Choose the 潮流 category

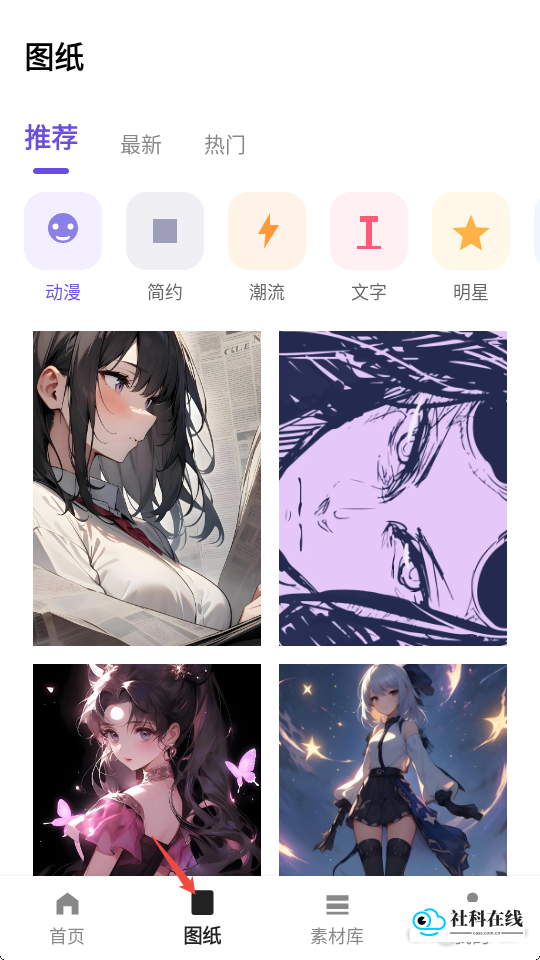267,247
